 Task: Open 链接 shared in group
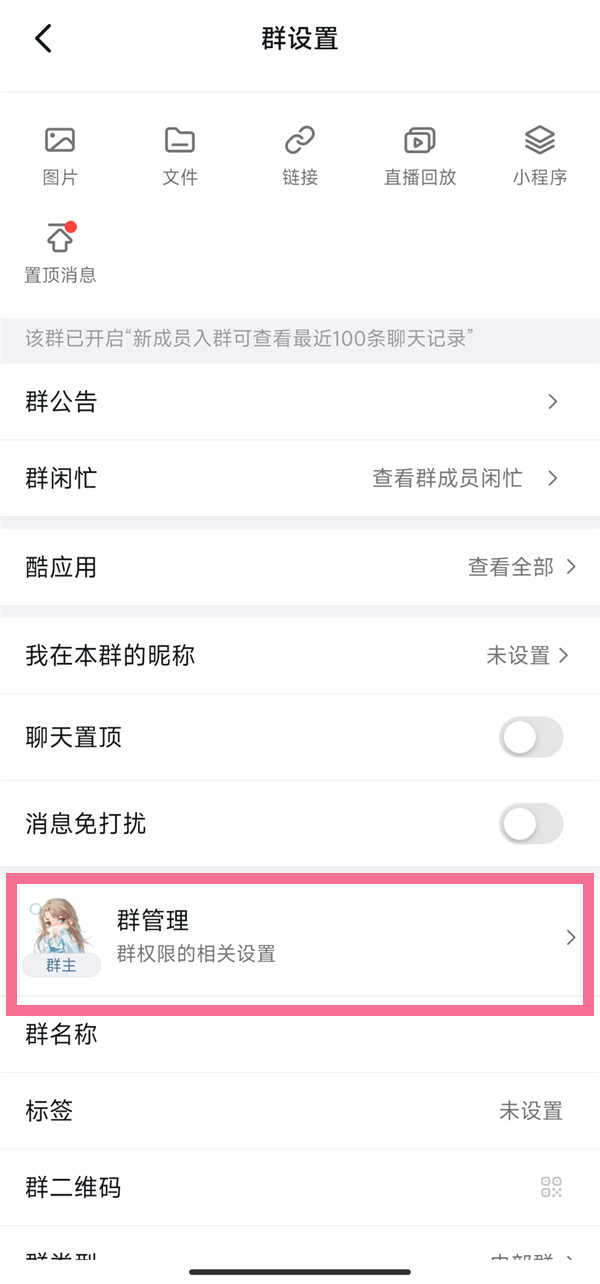(x=300, y=155)
